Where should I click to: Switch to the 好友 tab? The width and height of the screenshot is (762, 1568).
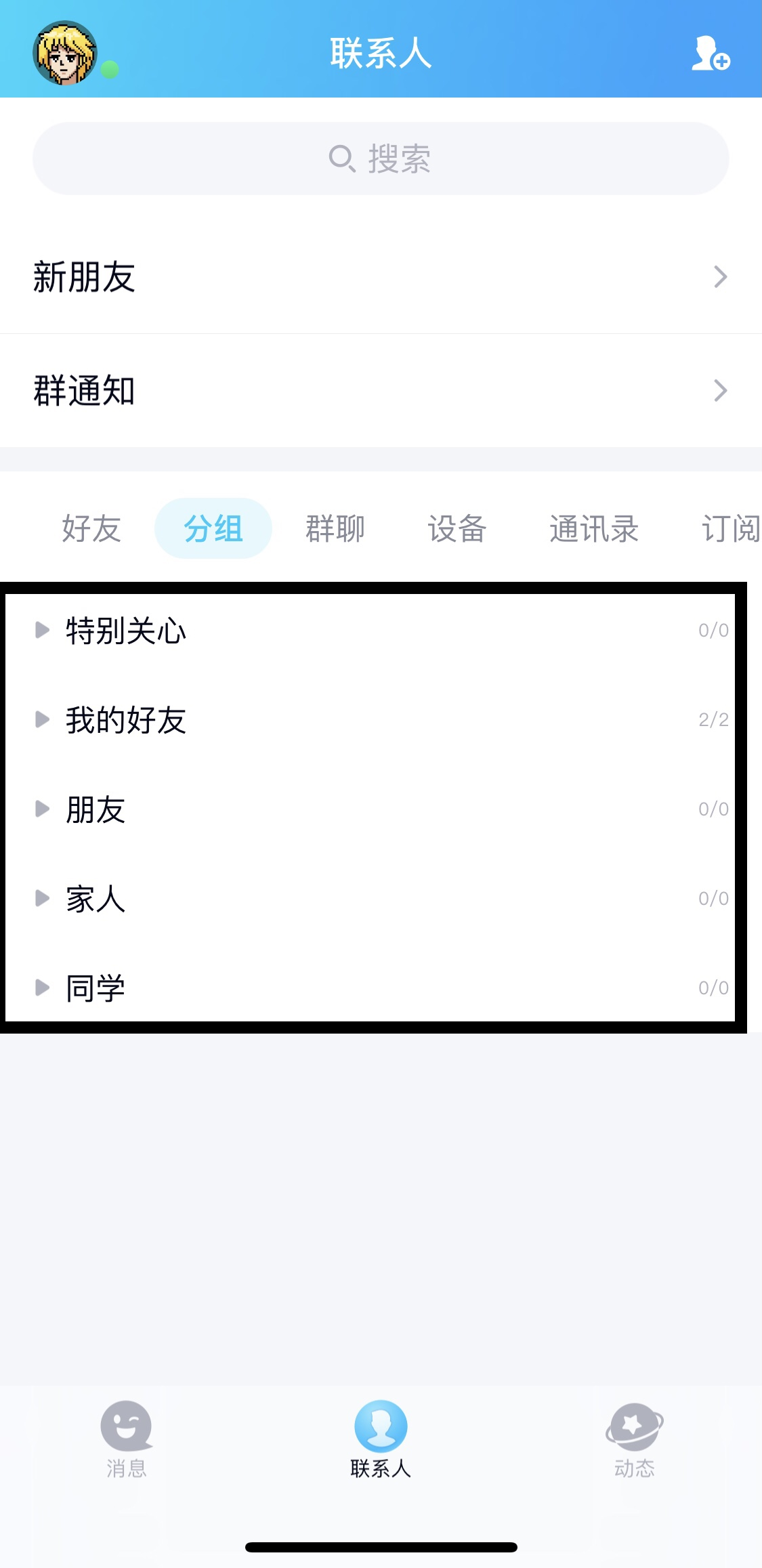(x=91, y=528)
